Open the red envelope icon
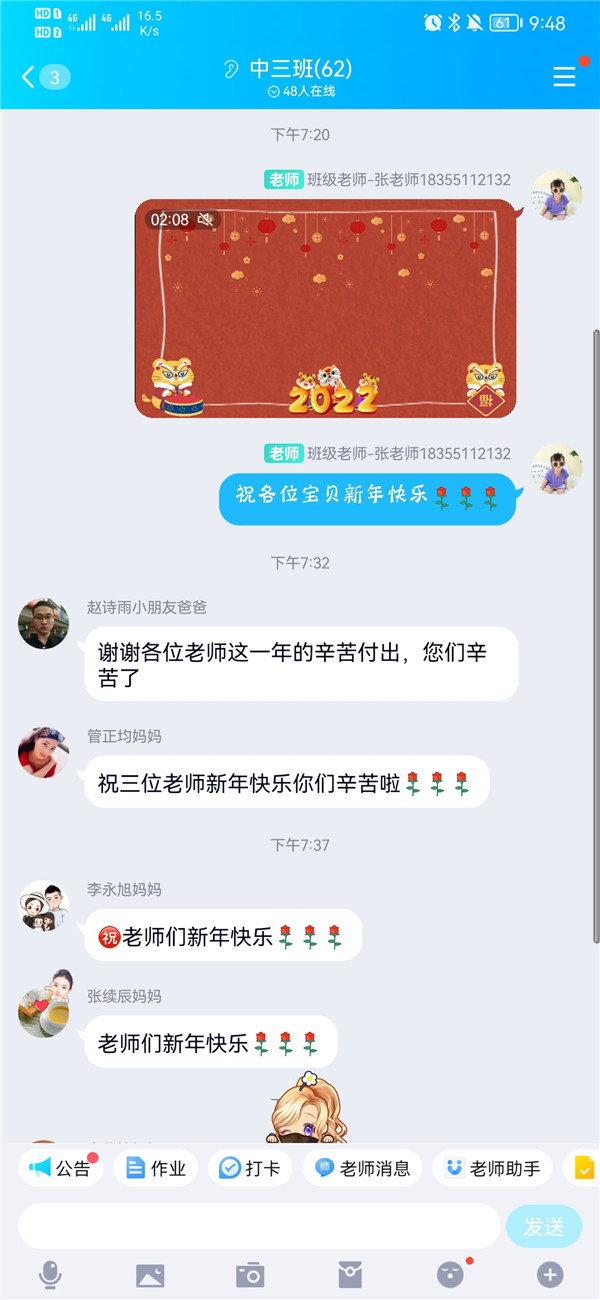600x1300 pixels. pos(349,1275)
